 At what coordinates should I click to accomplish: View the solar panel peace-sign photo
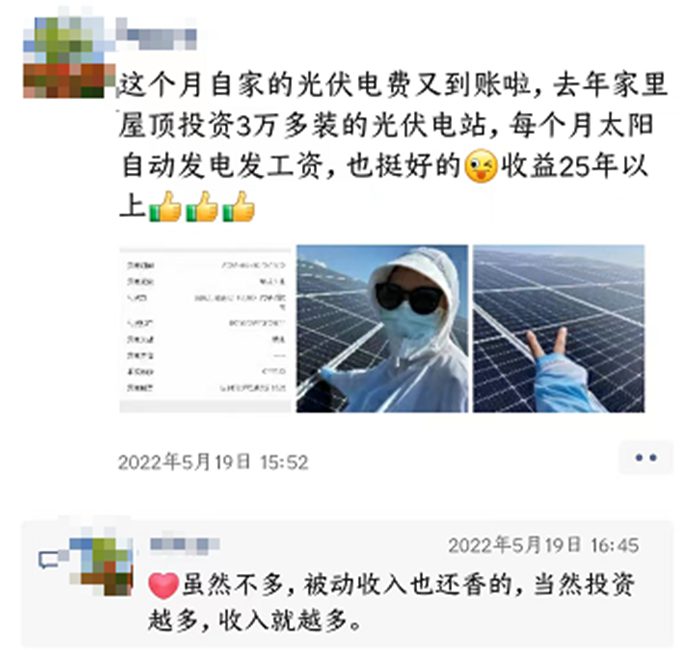pyautogui.click(x=558, y=329)
